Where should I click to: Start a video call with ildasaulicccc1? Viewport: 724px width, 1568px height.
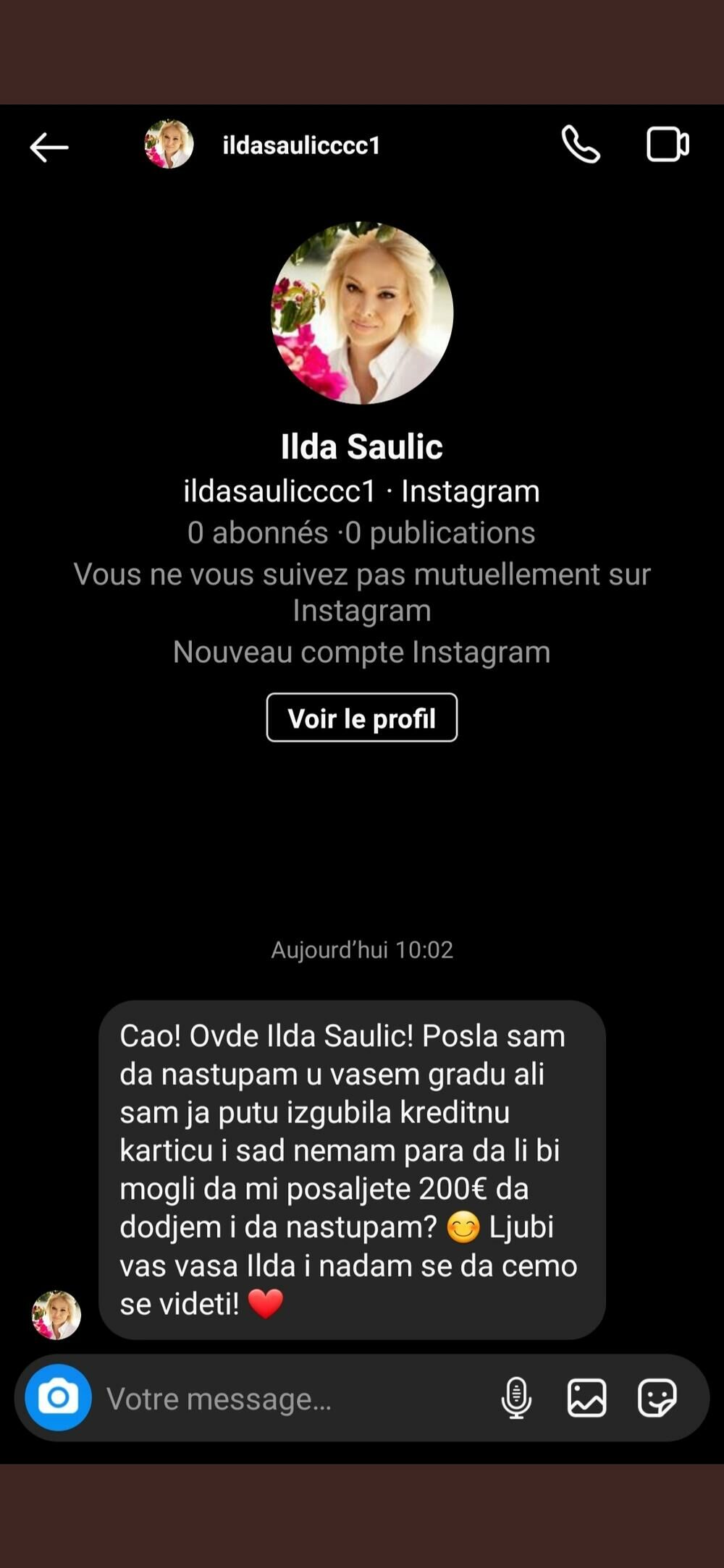[x=667, y=145]
